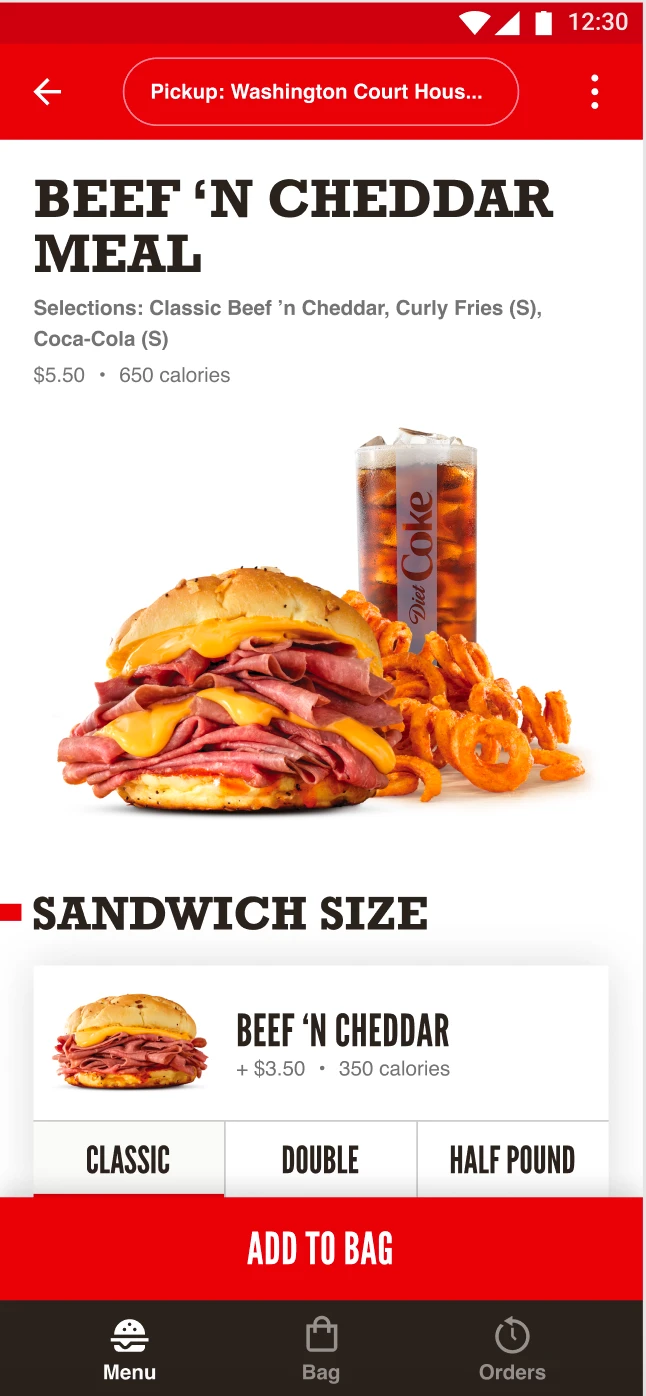Switch to the Half Pound size
The height and width of the screenshot is (1396, 646).
pos(512,1160)
